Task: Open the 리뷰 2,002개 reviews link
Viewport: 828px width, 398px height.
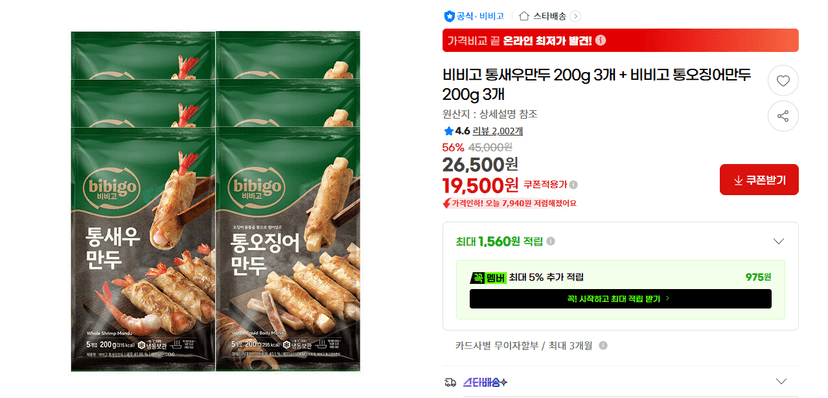Action: point(497,131)
